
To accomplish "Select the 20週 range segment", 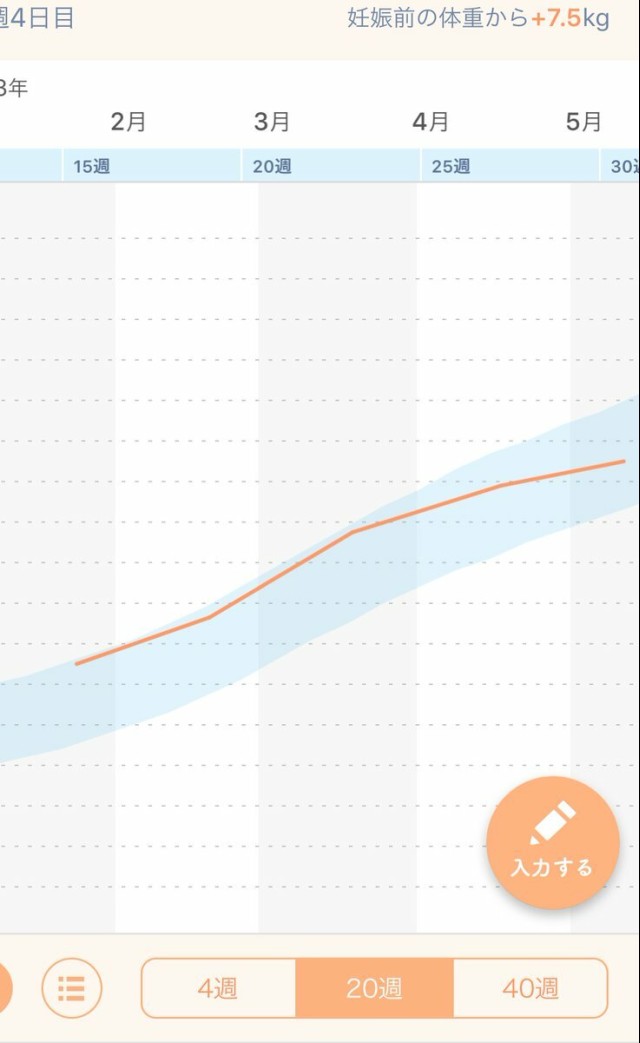I will (374, 988).
